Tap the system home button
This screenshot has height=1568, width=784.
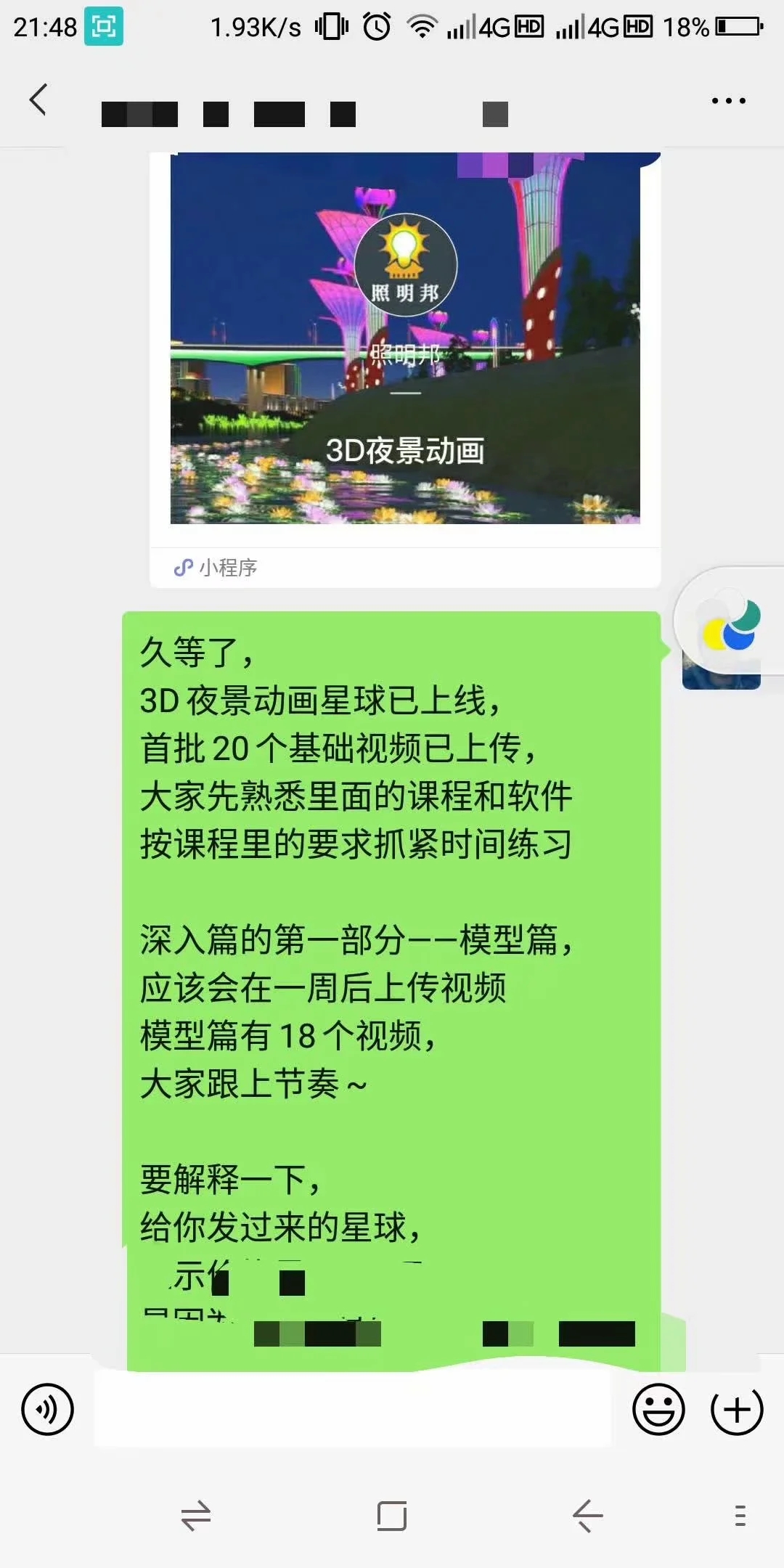coord(392,1516)
